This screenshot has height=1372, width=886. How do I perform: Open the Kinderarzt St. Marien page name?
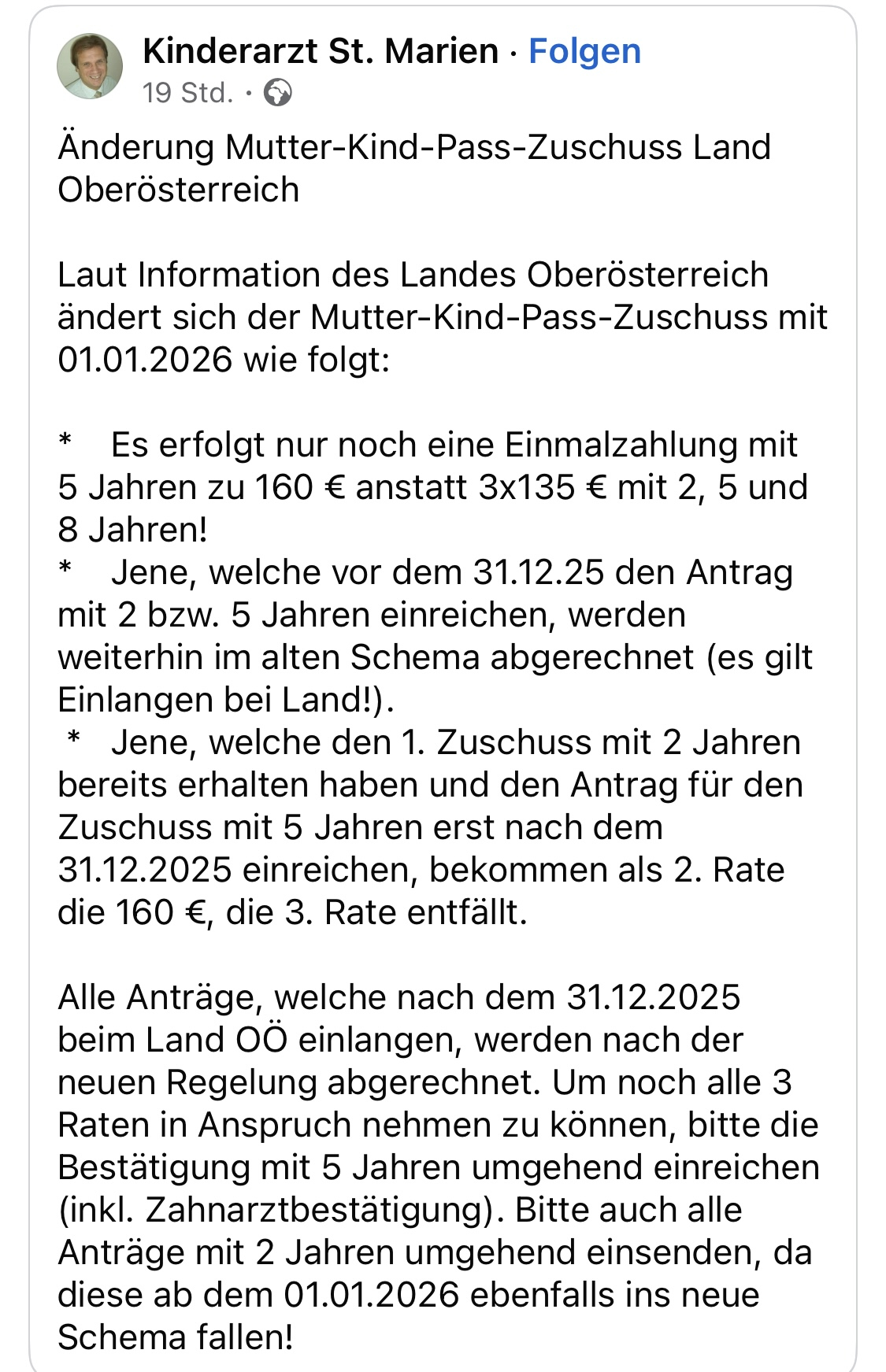click(321, 51)
